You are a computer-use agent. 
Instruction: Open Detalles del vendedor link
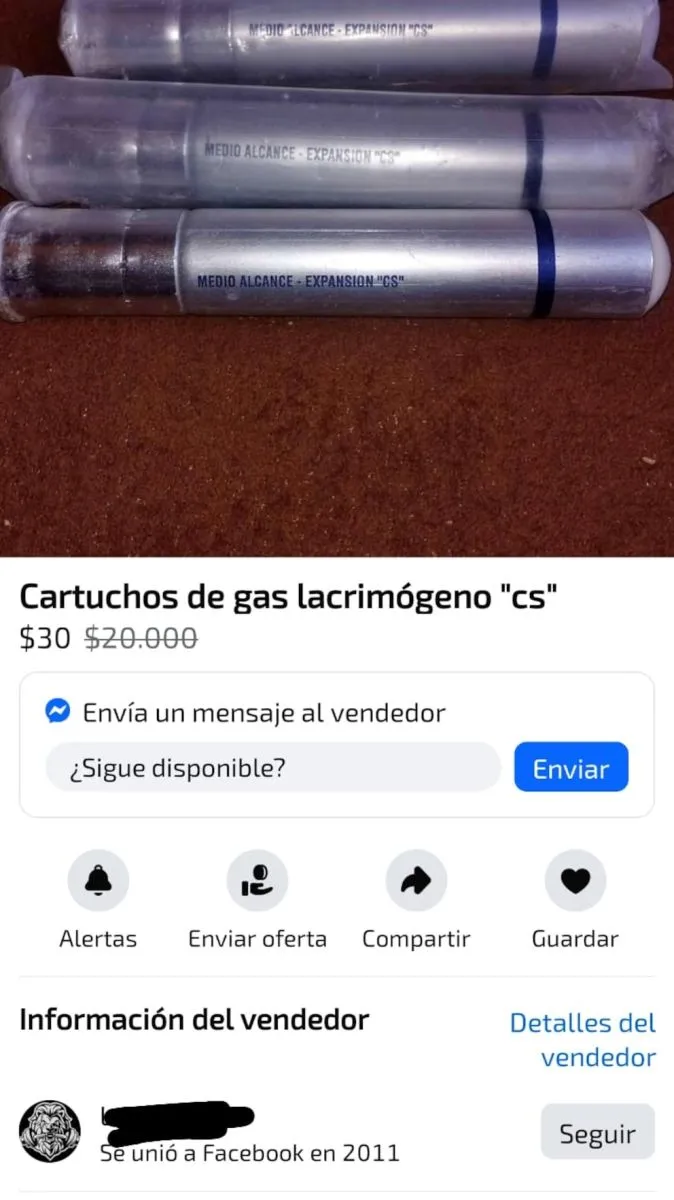click(583, 1040)
